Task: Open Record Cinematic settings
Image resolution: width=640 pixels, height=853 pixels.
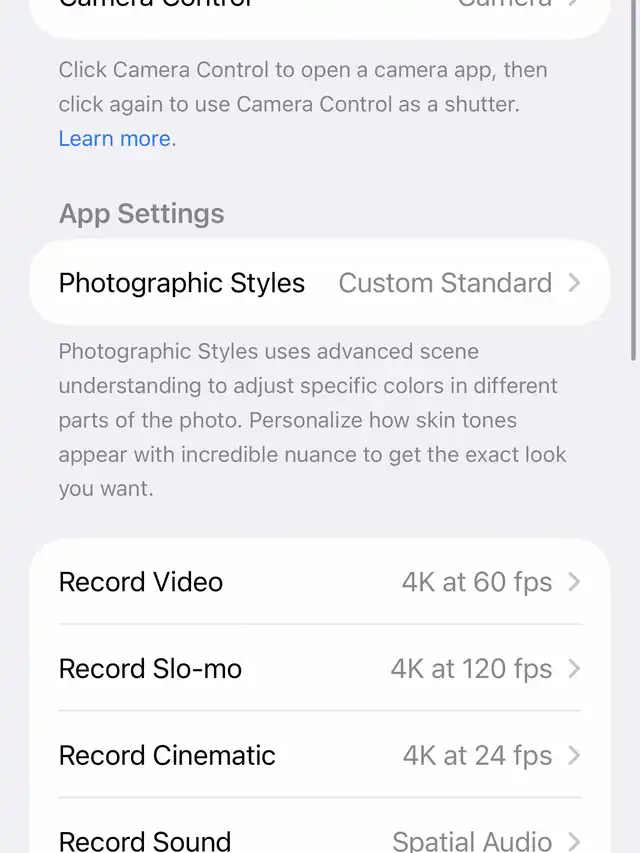Action: coord(320,755)
